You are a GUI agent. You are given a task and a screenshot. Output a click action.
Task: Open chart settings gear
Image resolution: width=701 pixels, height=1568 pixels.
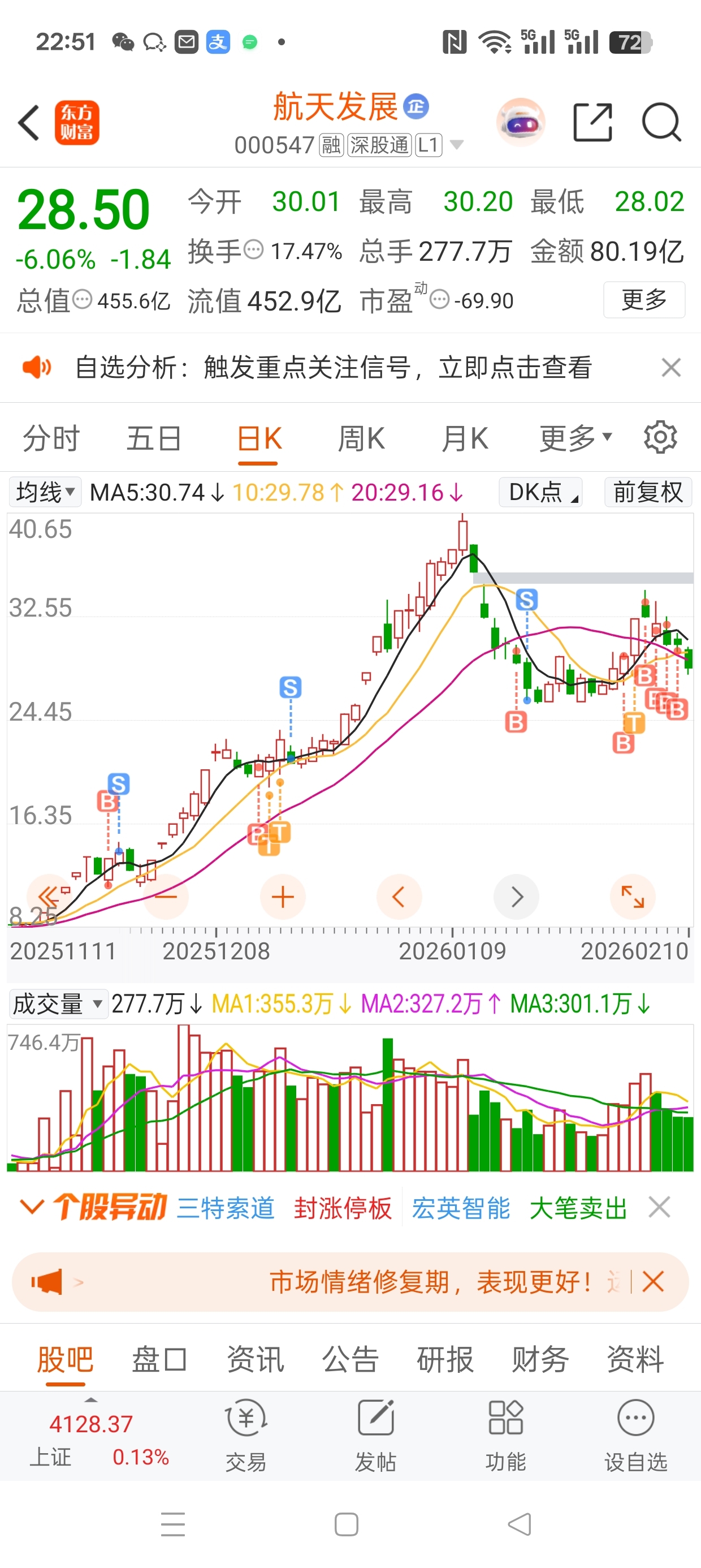pos(660,437)
